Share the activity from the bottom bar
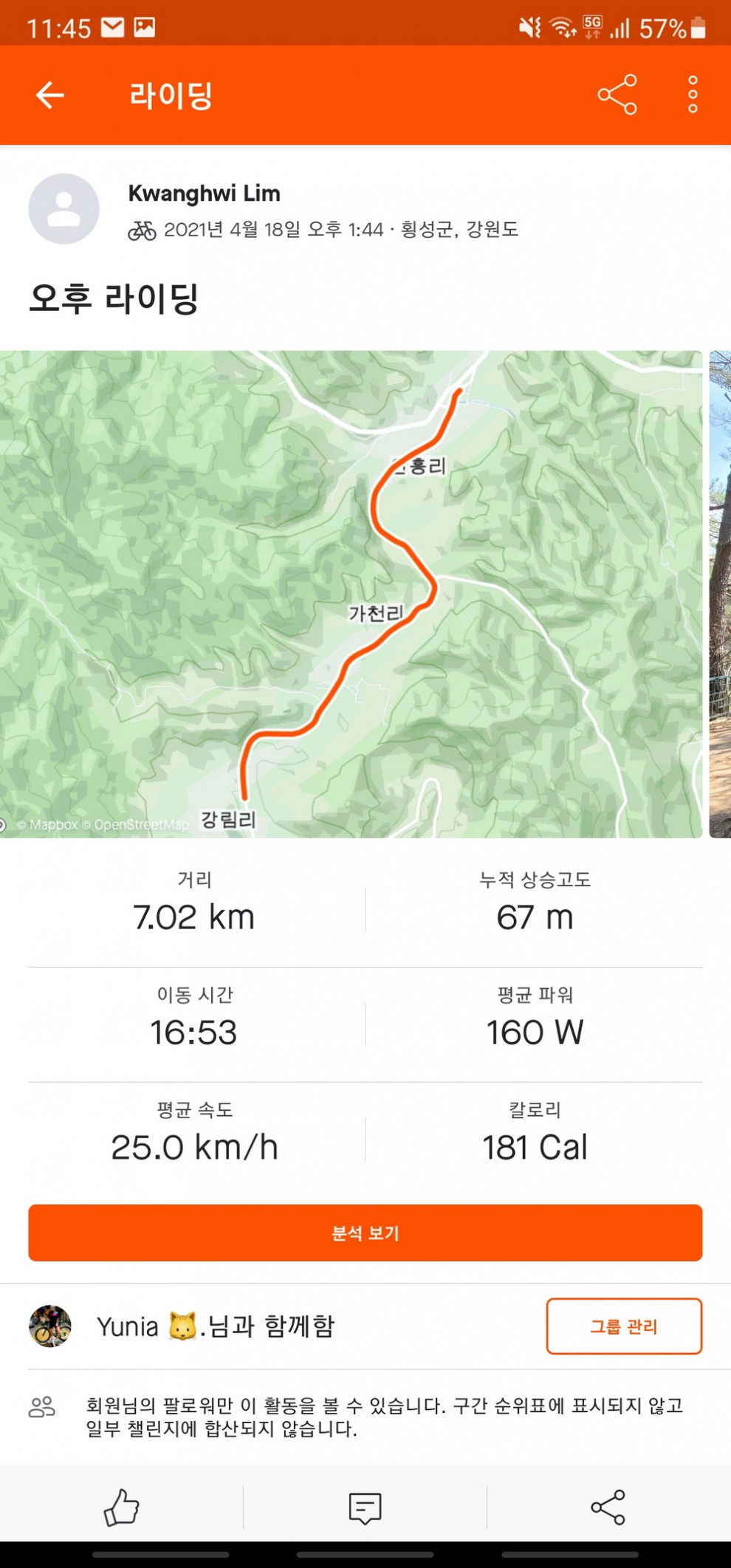Viewport: 731px width, 1568px height. click(x=608, y=1507)
